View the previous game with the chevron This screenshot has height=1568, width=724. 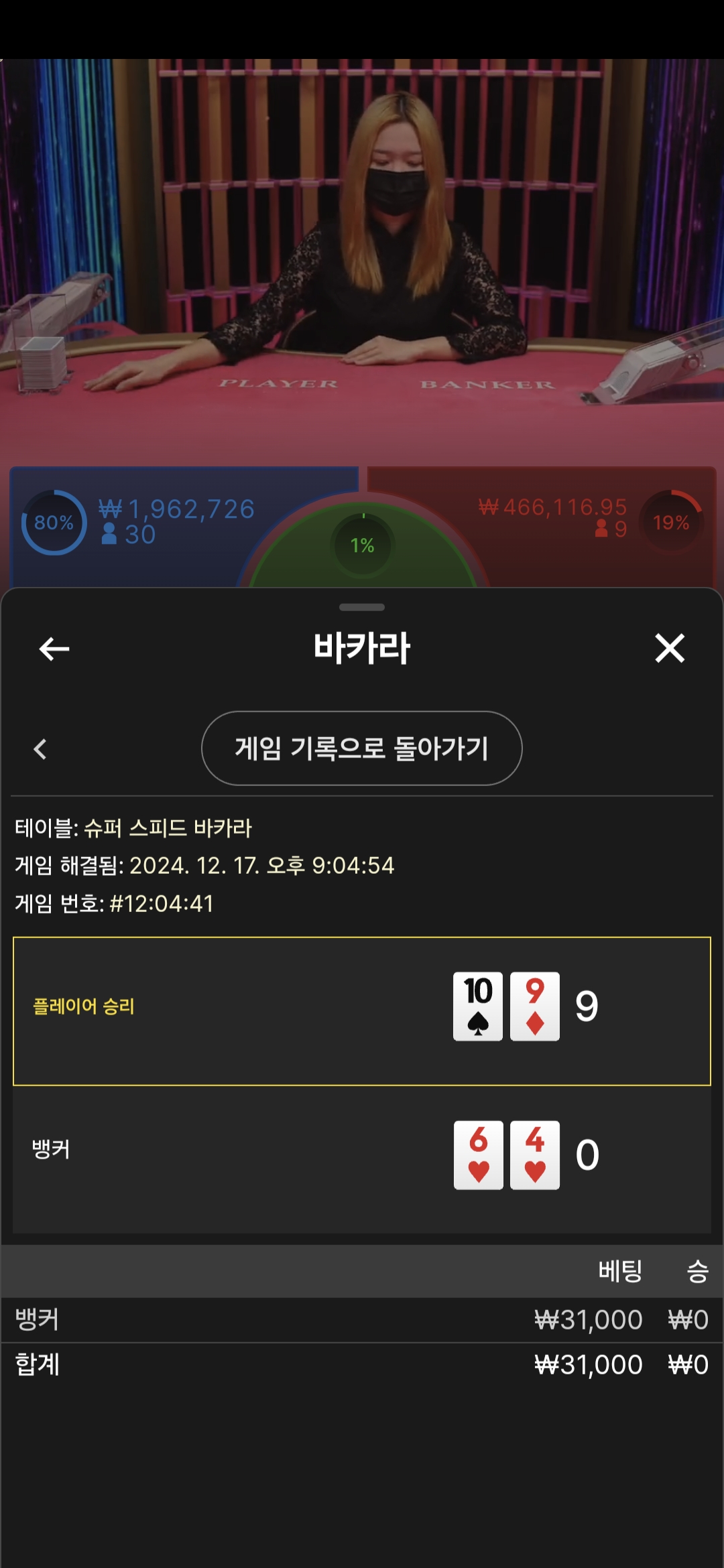point(40,748)
